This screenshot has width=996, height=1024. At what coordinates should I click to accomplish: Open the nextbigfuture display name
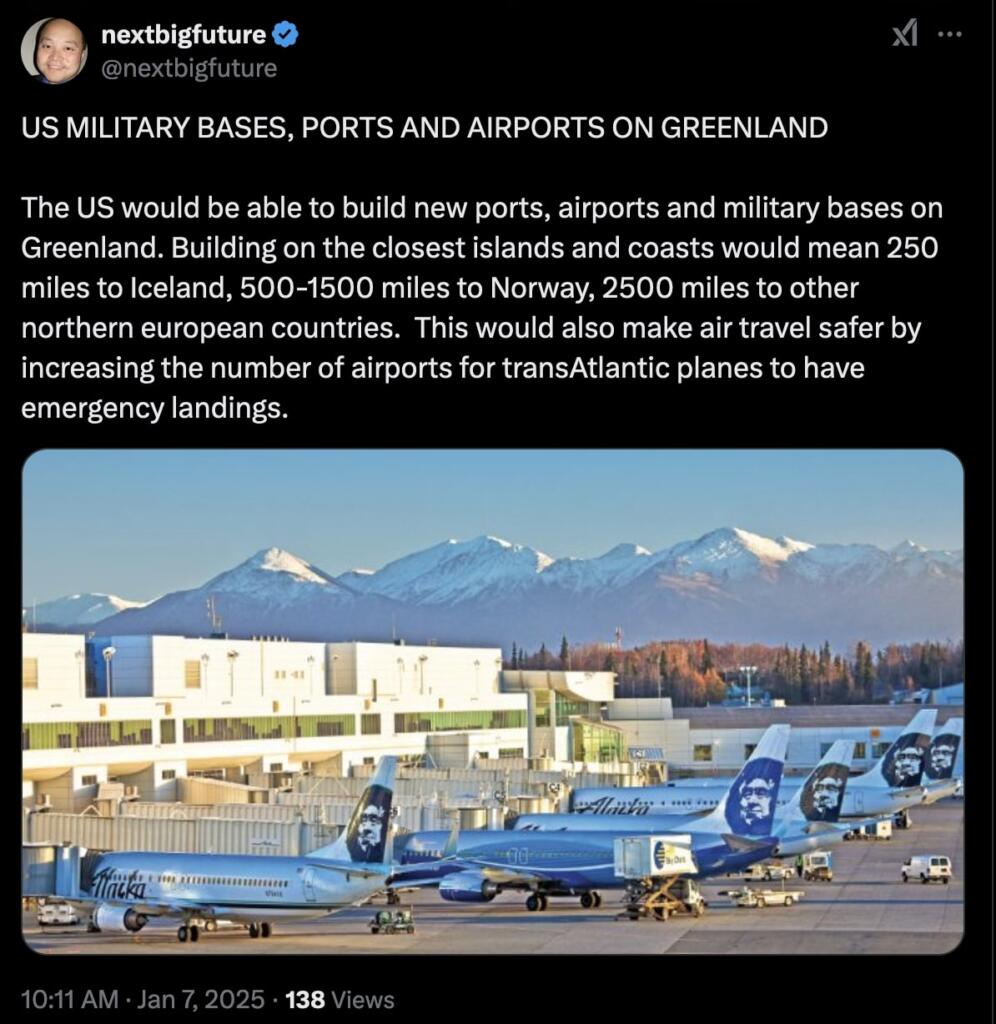(x=183, y=35)
